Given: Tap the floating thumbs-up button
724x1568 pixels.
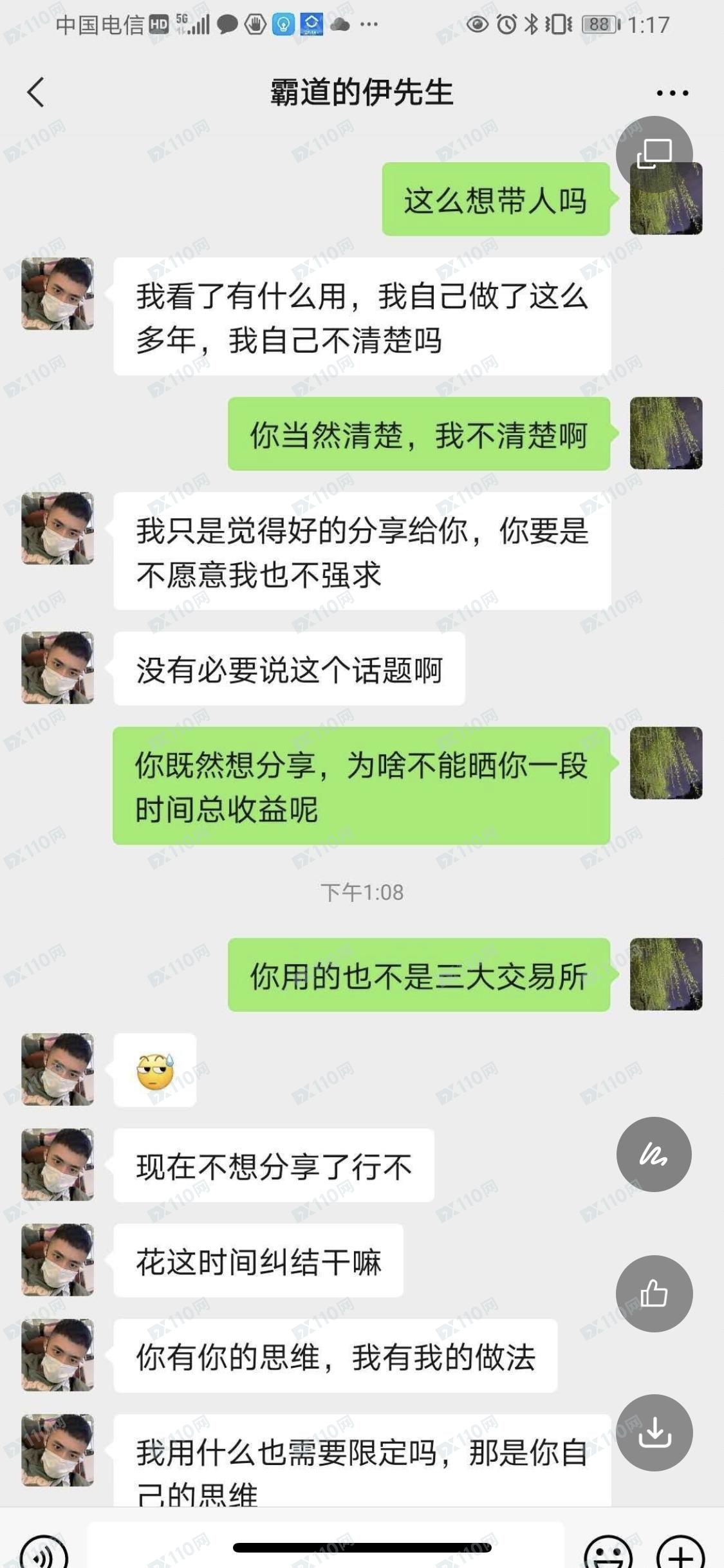Looking at the screenshot, I should point(654,1293).
